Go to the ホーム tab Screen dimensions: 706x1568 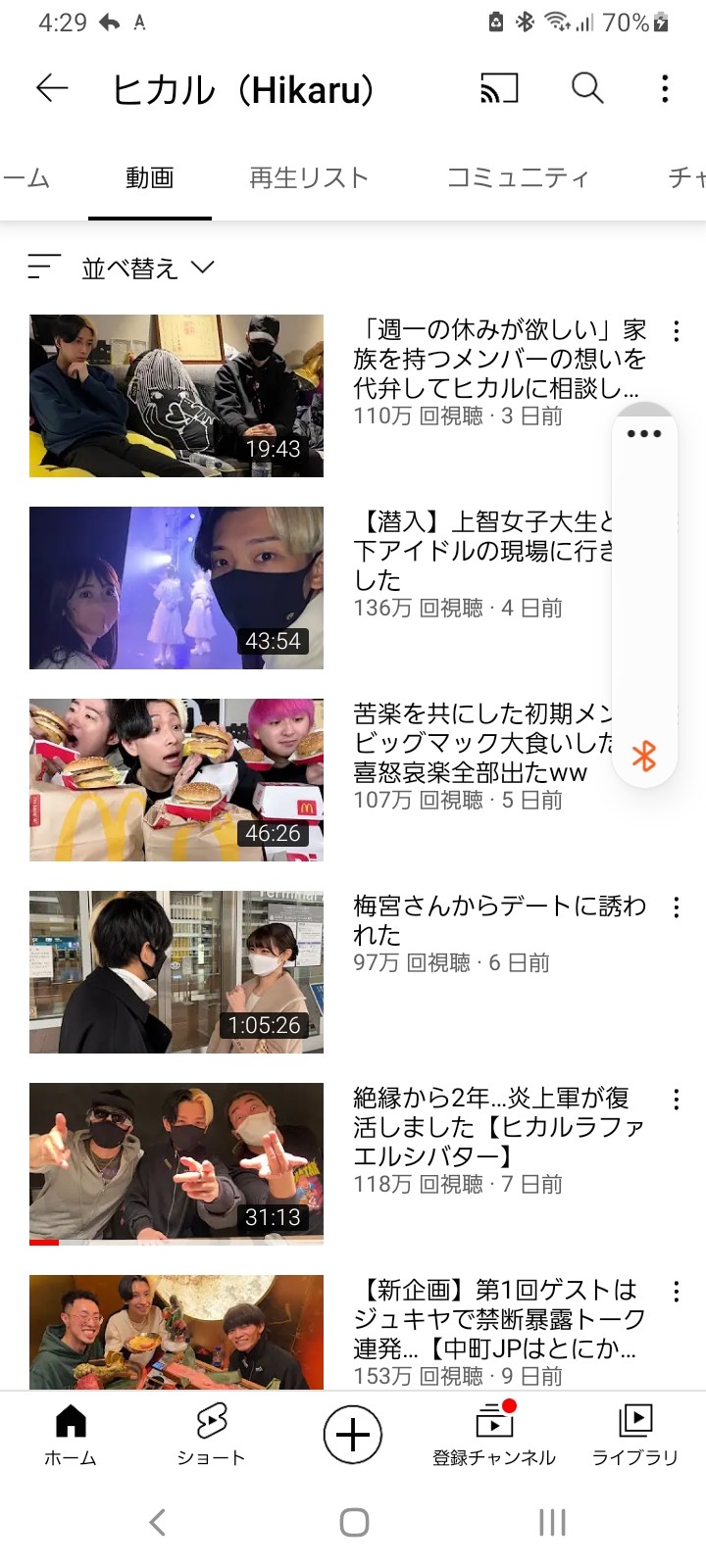71,1435
